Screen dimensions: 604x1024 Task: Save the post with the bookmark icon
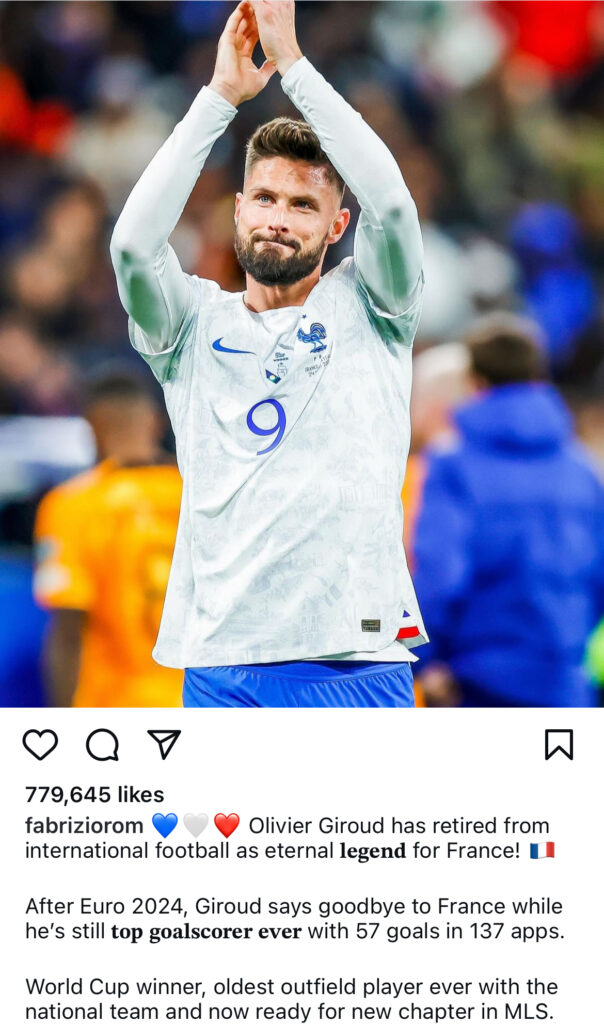558,744
